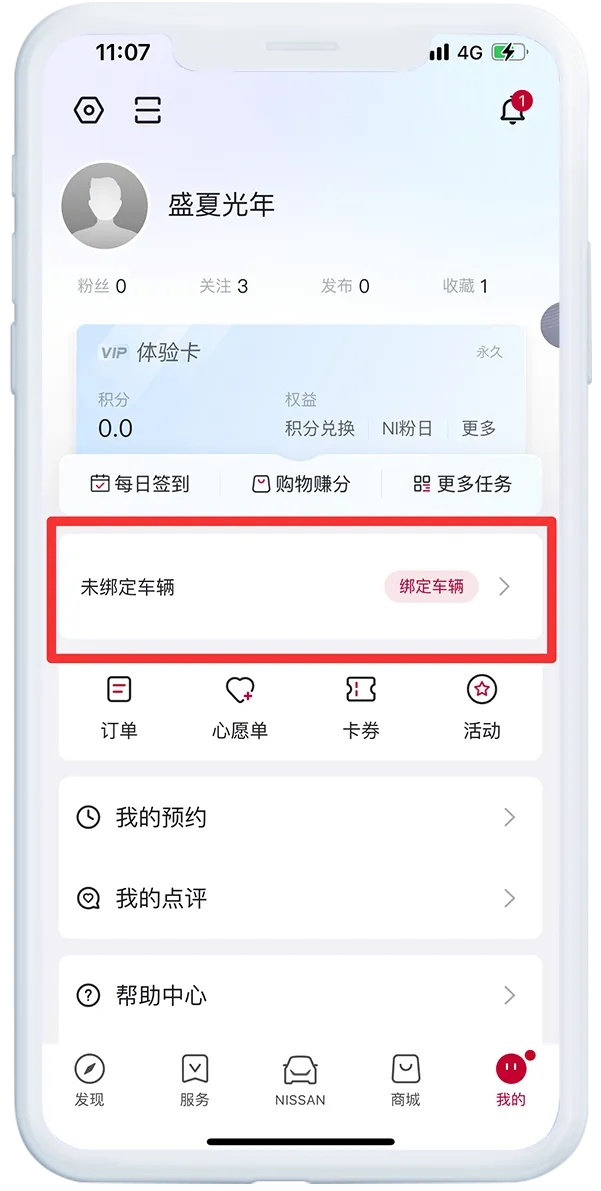
Task: Open 活动 activities
Action: (482, 706)
